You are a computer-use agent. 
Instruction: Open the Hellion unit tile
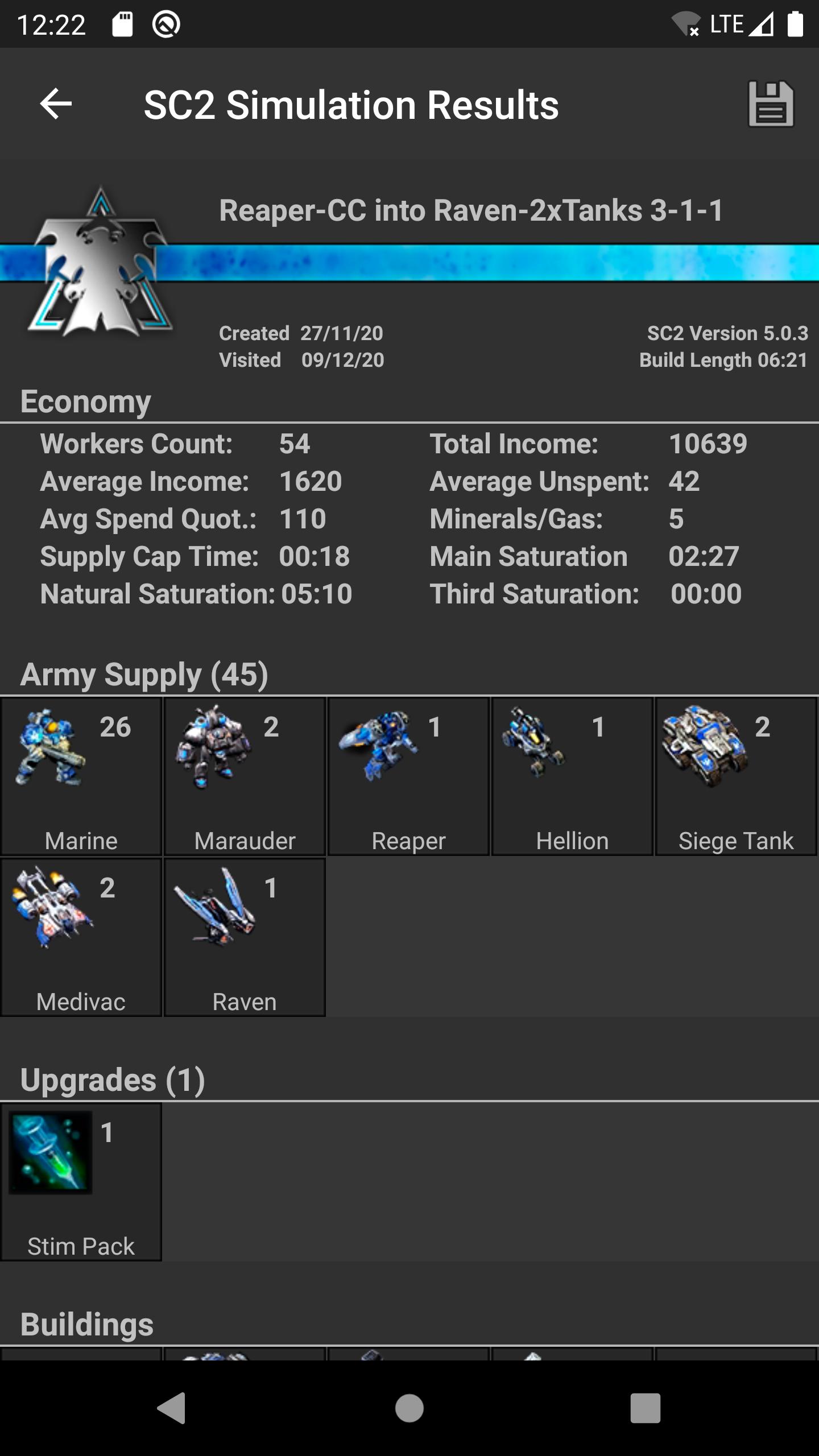click(572, 776)
